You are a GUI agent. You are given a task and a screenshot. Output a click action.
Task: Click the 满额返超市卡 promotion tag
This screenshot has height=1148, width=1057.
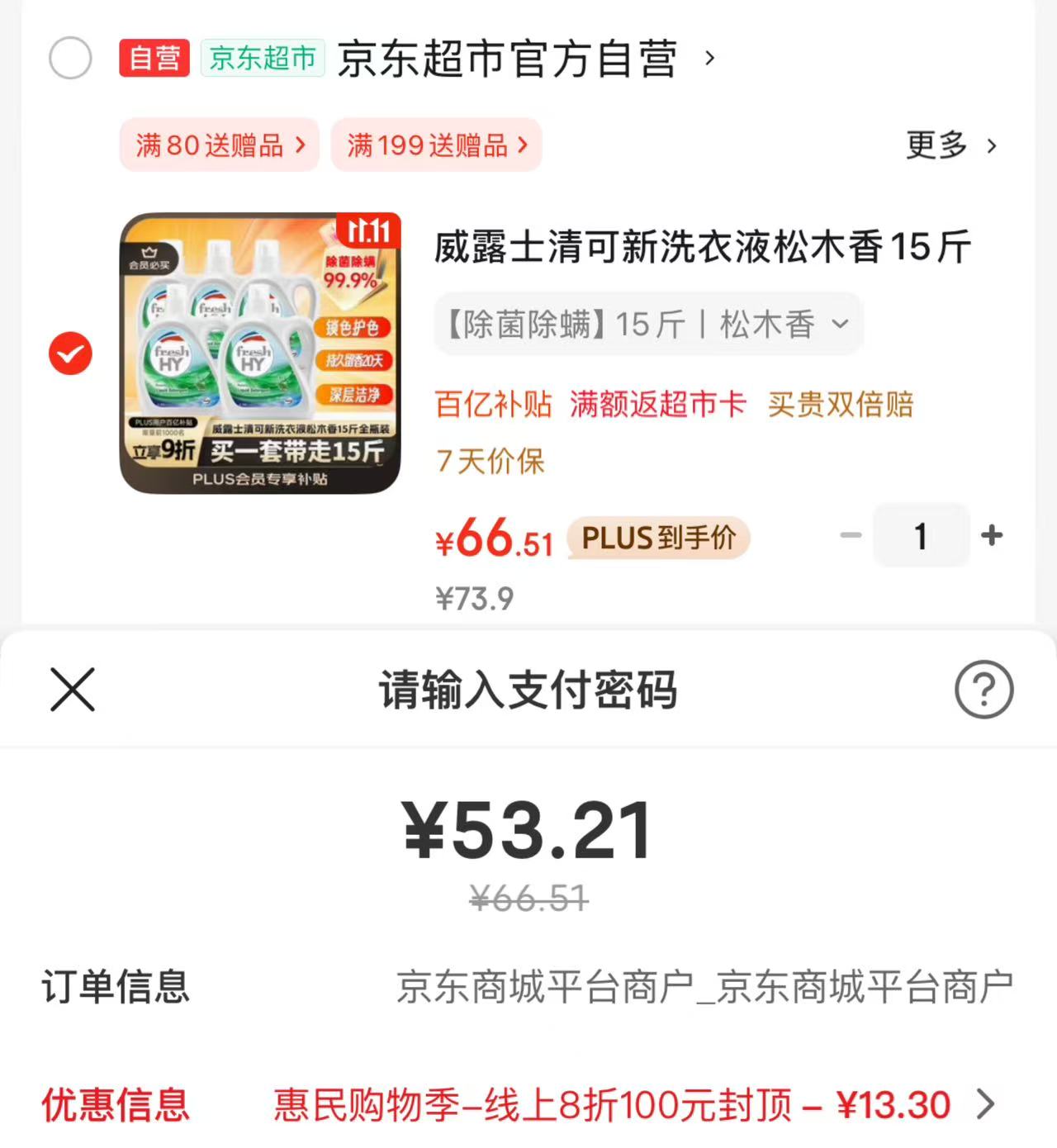(658, 405)
